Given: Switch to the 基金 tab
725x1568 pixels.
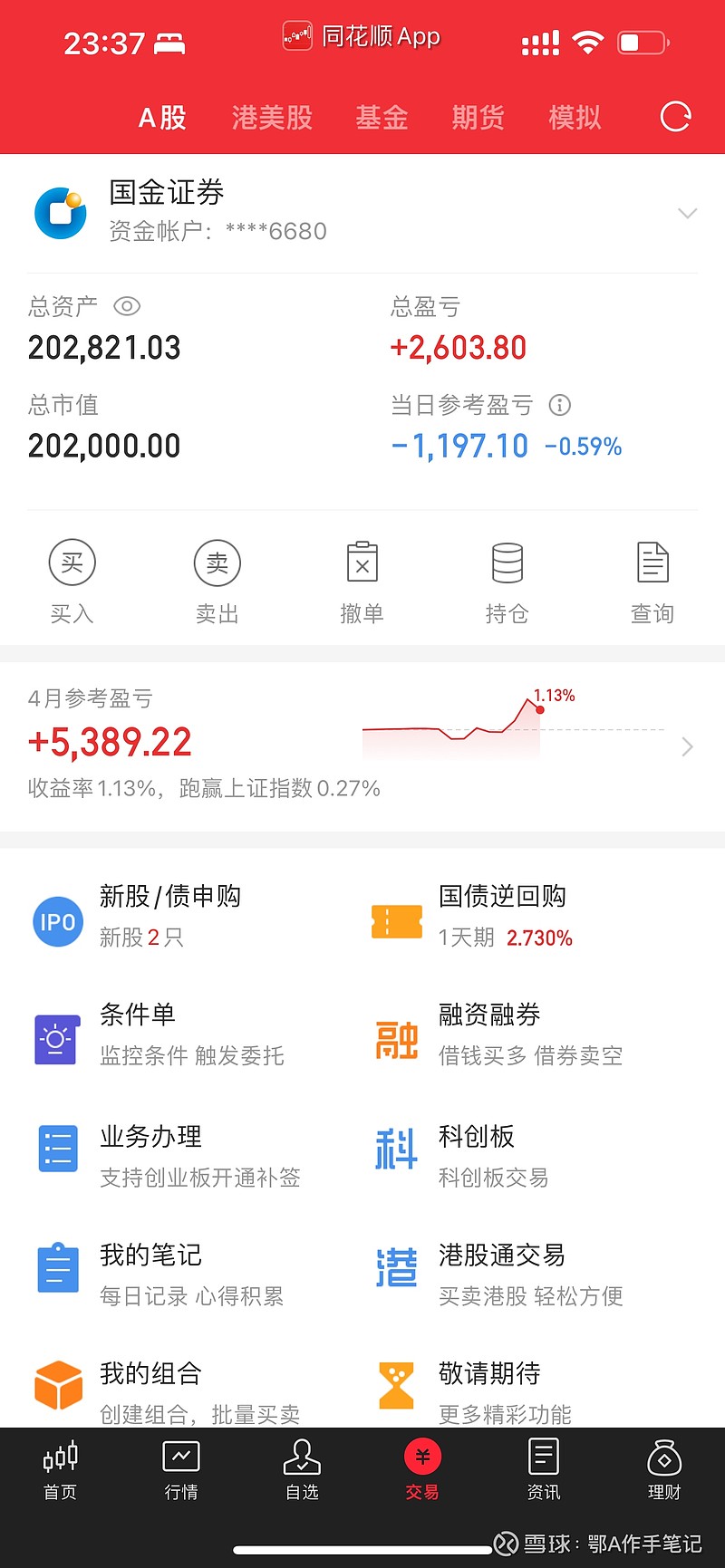Looking at the screenshot, I should pos(382,117).
